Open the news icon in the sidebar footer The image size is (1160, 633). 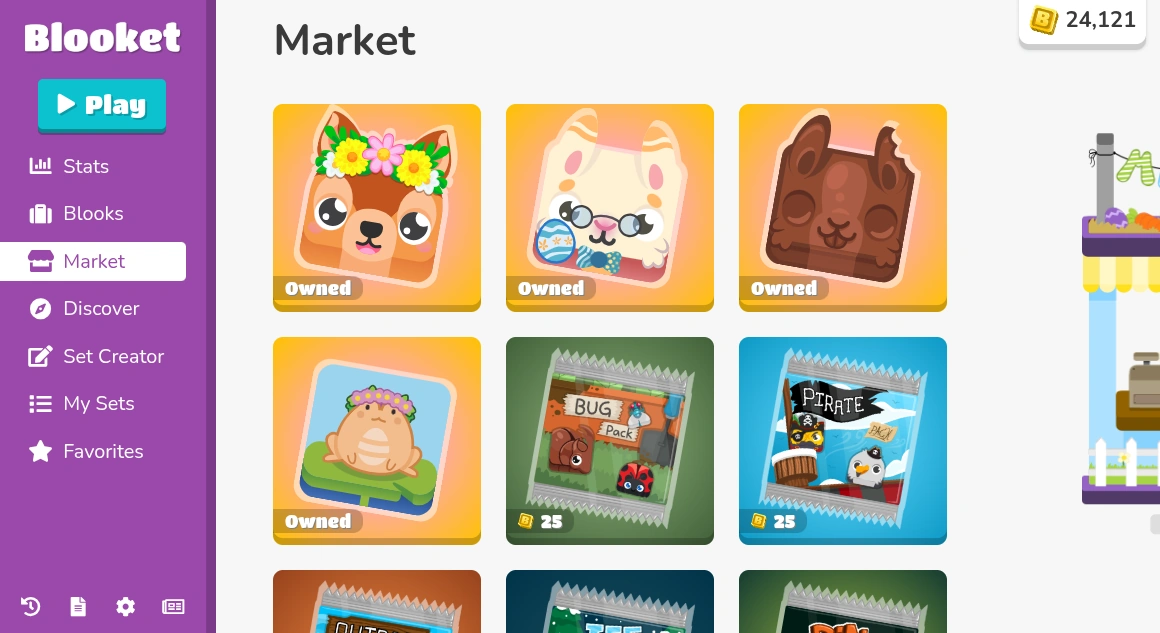click(x=173, y=606)
